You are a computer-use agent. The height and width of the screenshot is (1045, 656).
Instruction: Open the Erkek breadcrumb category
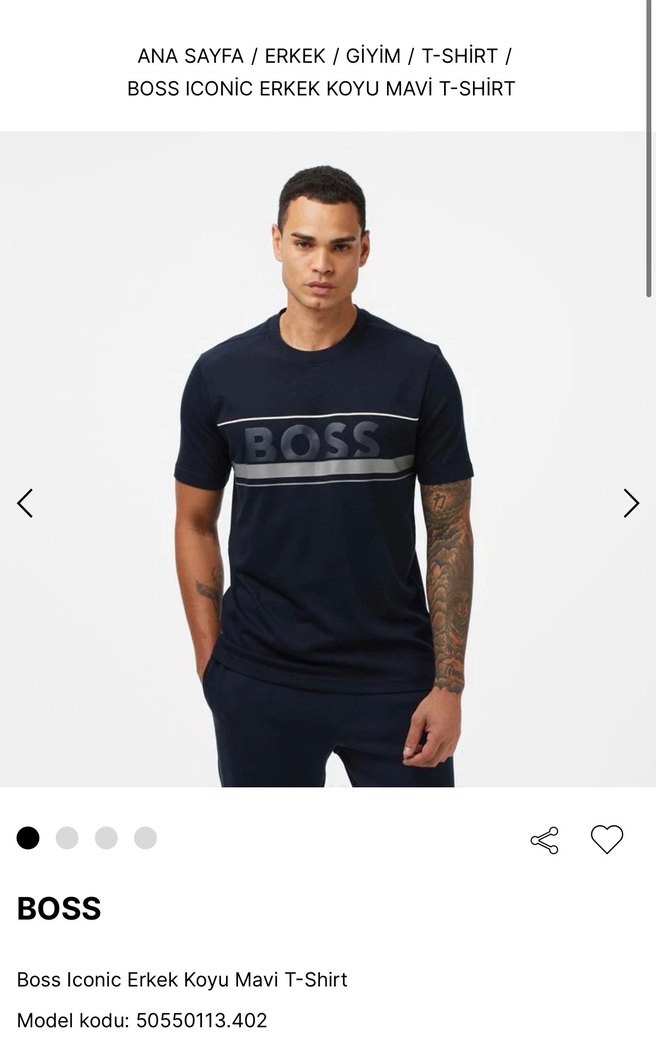[x=295, y=56]
